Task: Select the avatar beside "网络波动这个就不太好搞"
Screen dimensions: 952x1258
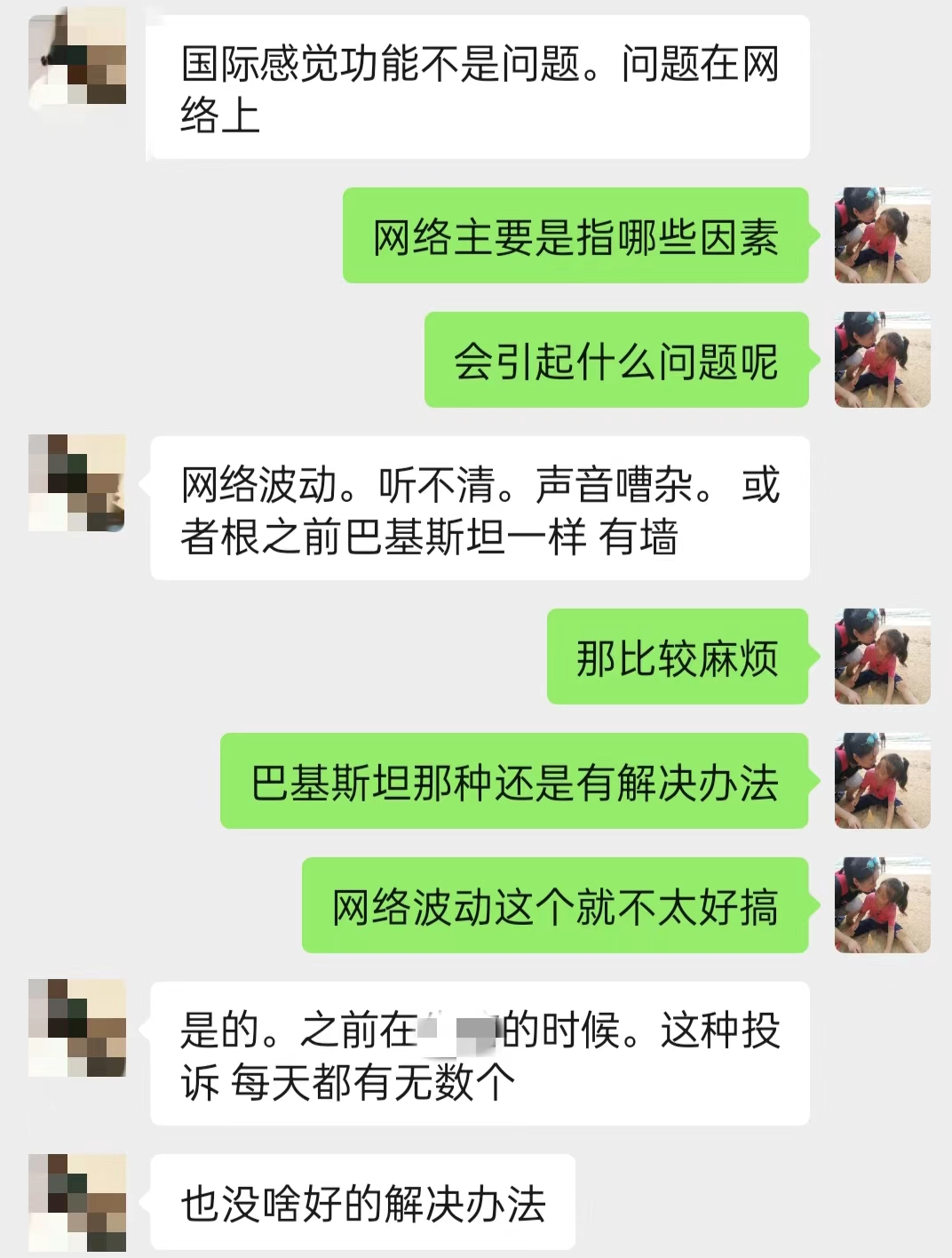Action: pos(882,905)
